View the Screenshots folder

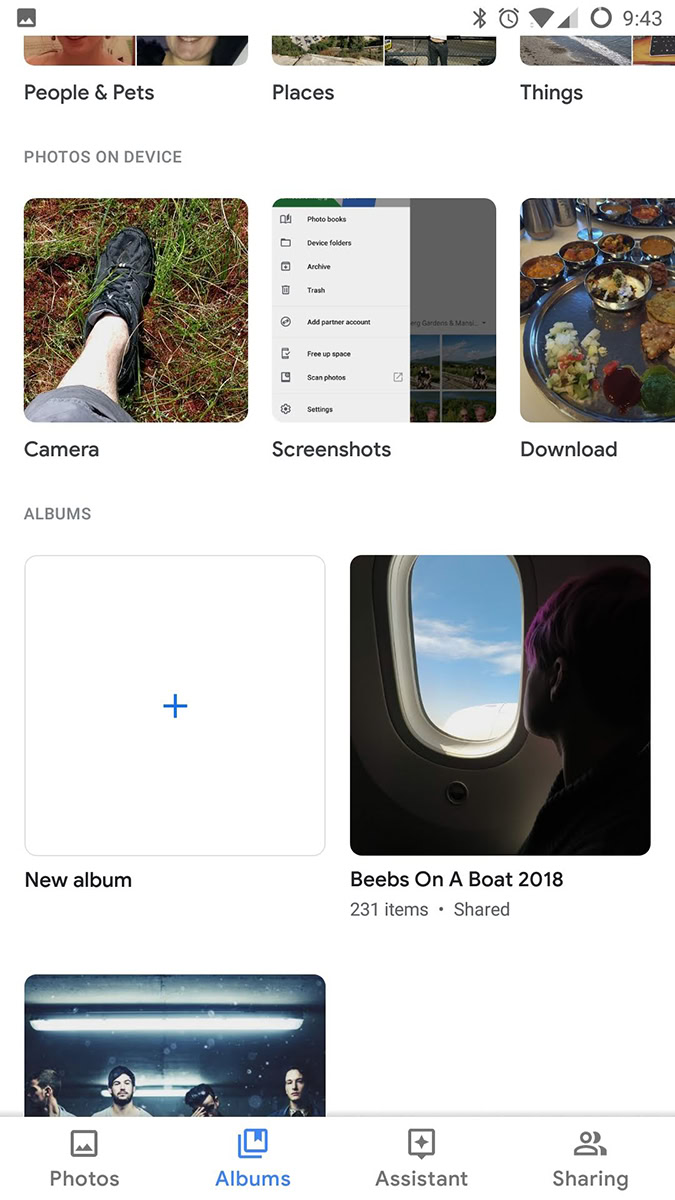384,310
